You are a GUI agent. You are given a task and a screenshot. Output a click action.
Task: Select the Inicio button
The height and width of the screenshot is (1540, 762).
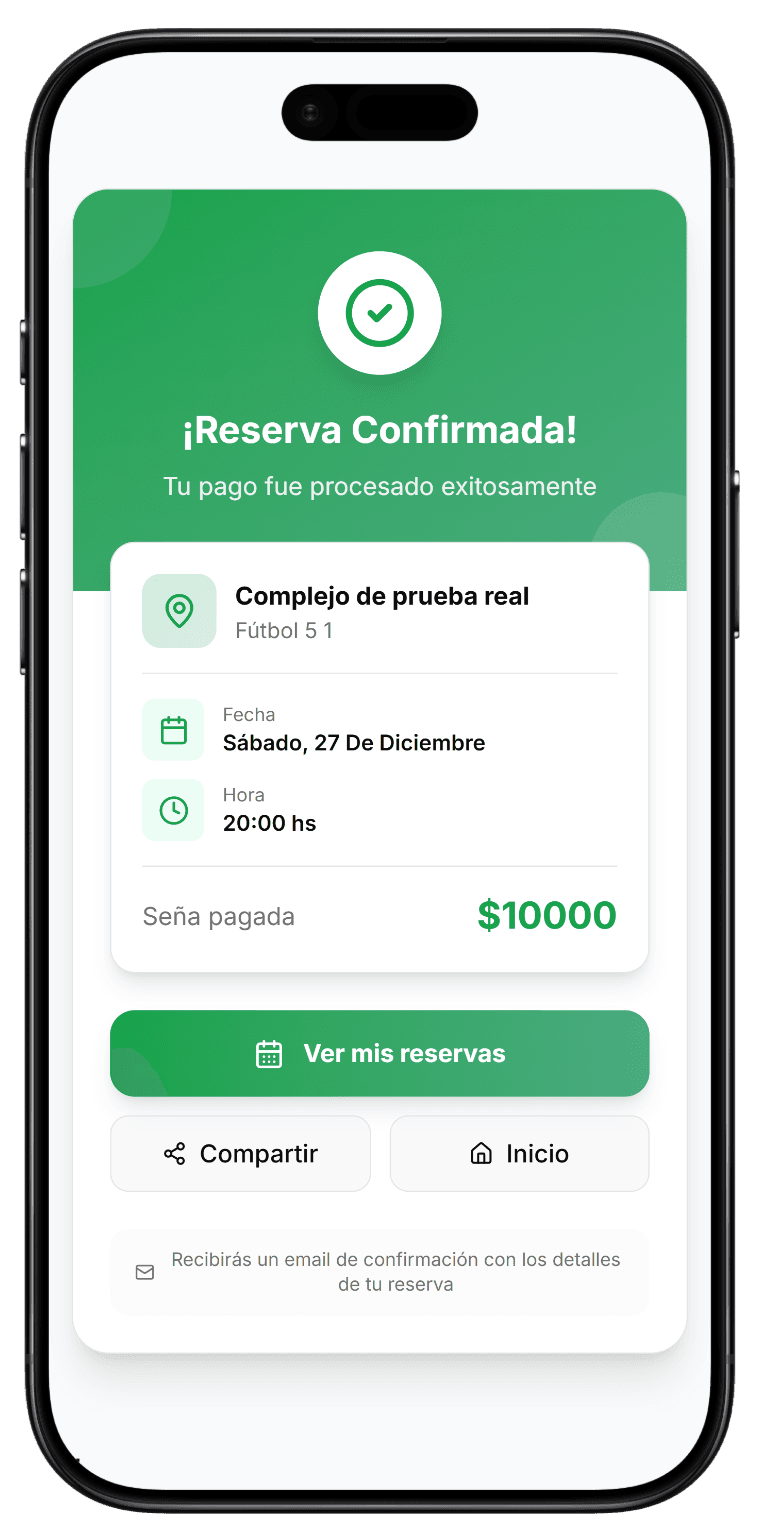(x=519, y=1153)
